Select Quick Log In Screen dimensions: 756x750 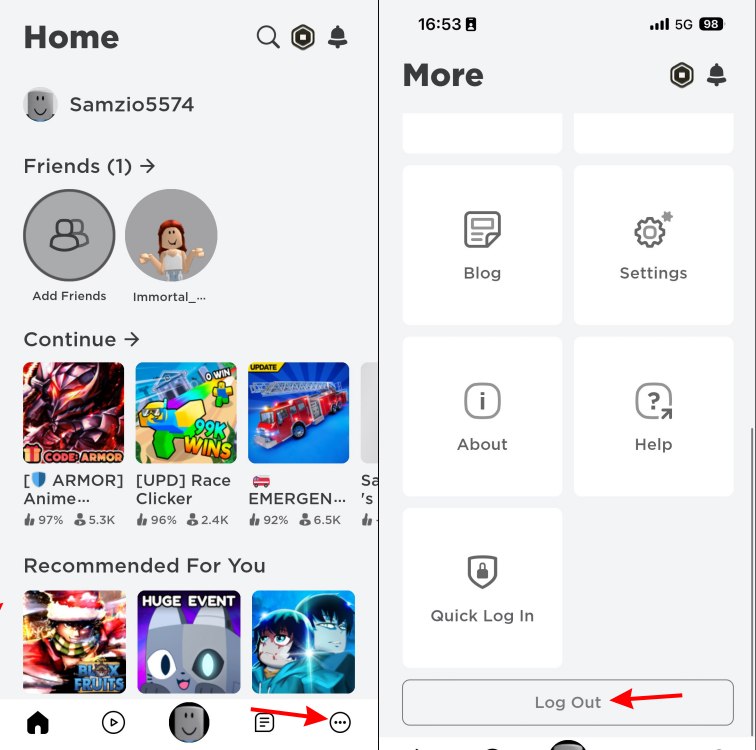pyautogui.click(x=482, y=587)
